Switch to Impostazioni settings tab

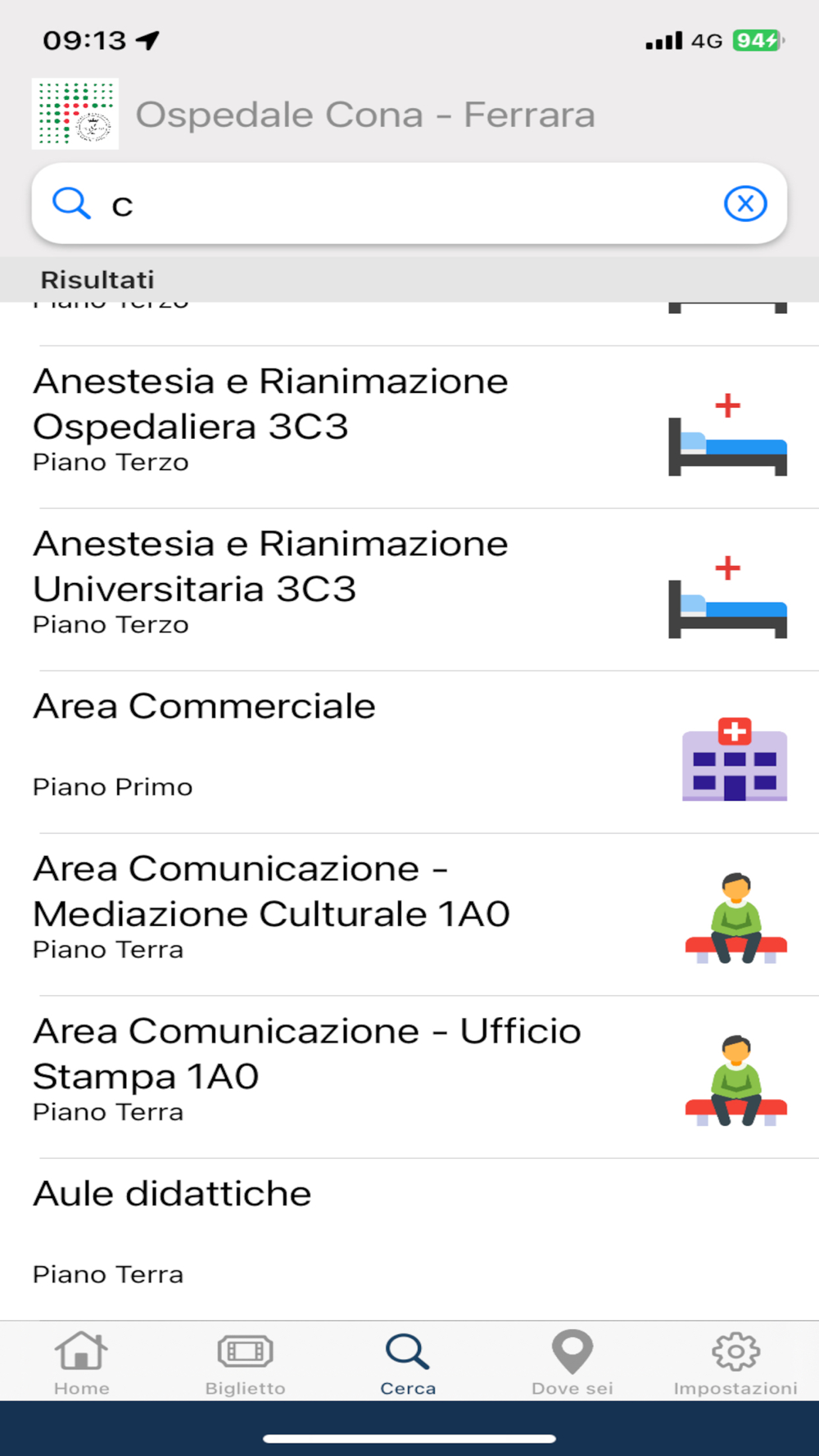[735, 1363]
